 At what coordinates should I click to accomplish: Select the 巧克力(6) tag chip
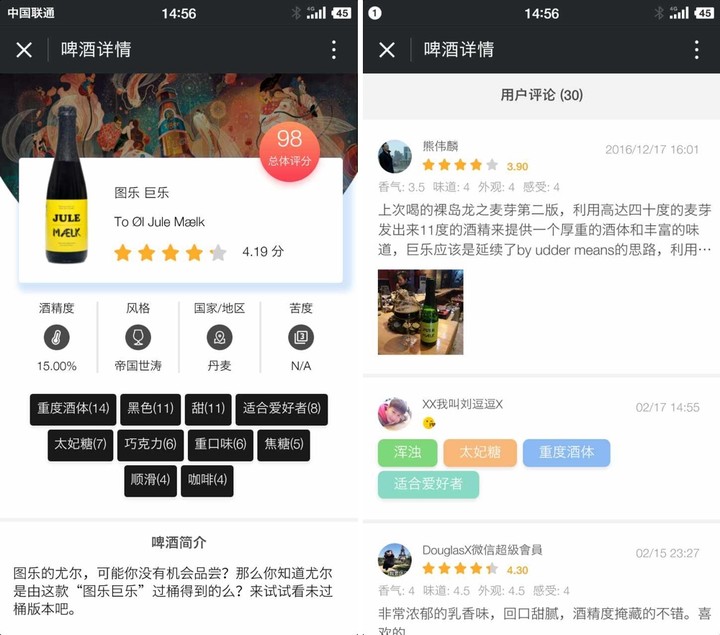(x=150, y=444)
